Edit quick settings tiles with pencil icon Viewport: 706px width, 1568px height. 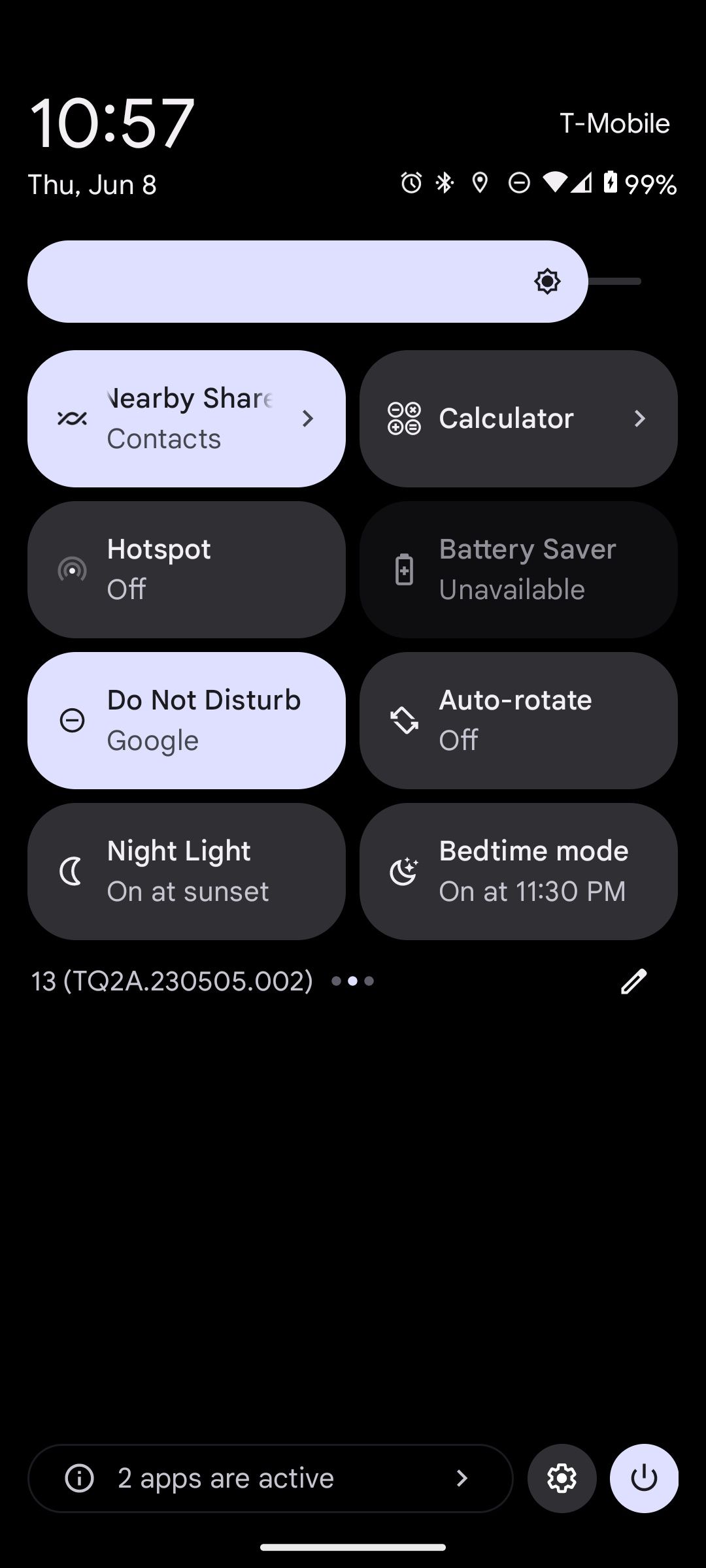pos(633,981)
